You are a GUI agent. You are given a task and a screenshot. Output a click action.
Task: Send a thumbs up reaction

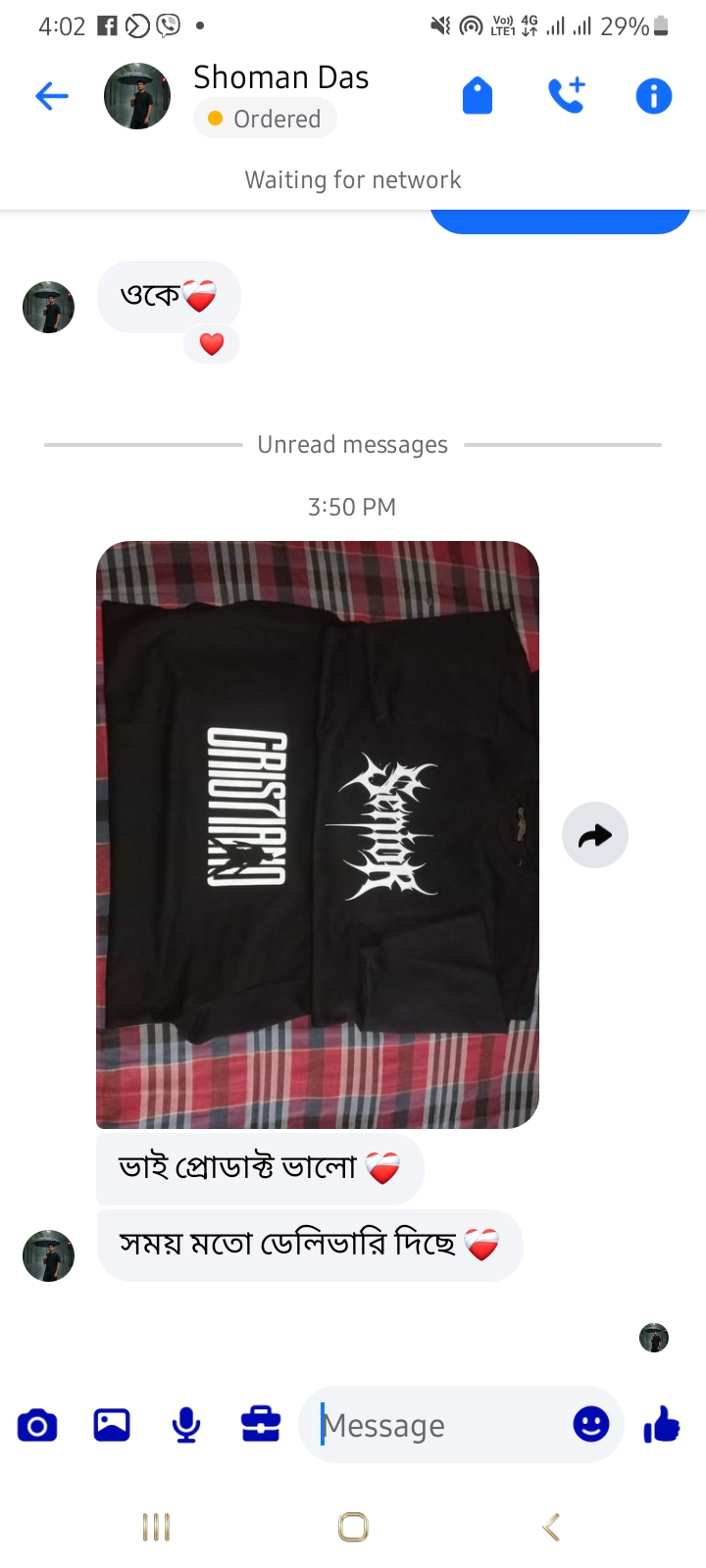662,1425
